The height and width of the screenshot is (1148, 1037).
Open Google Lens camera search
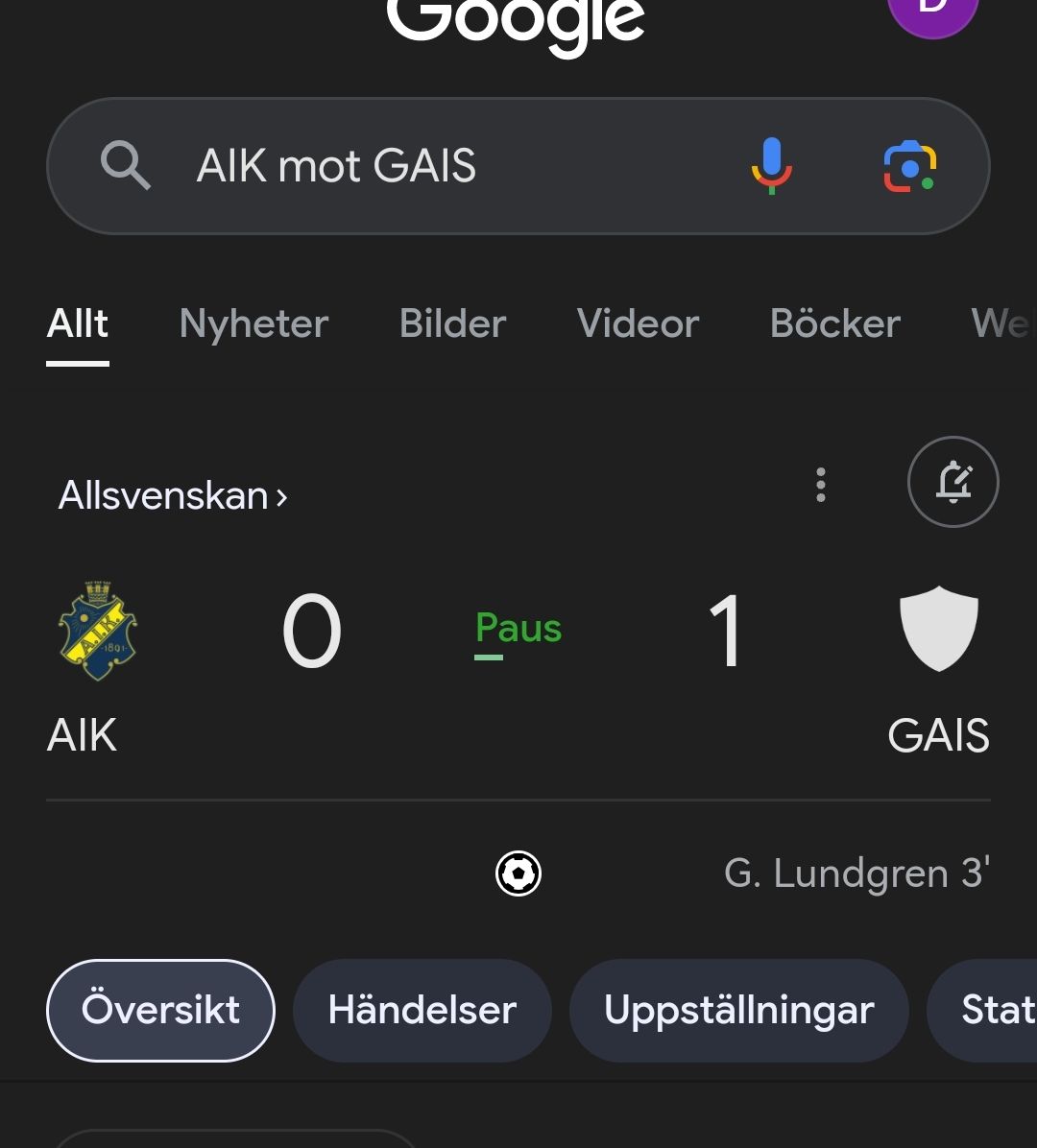coord(909,166)
